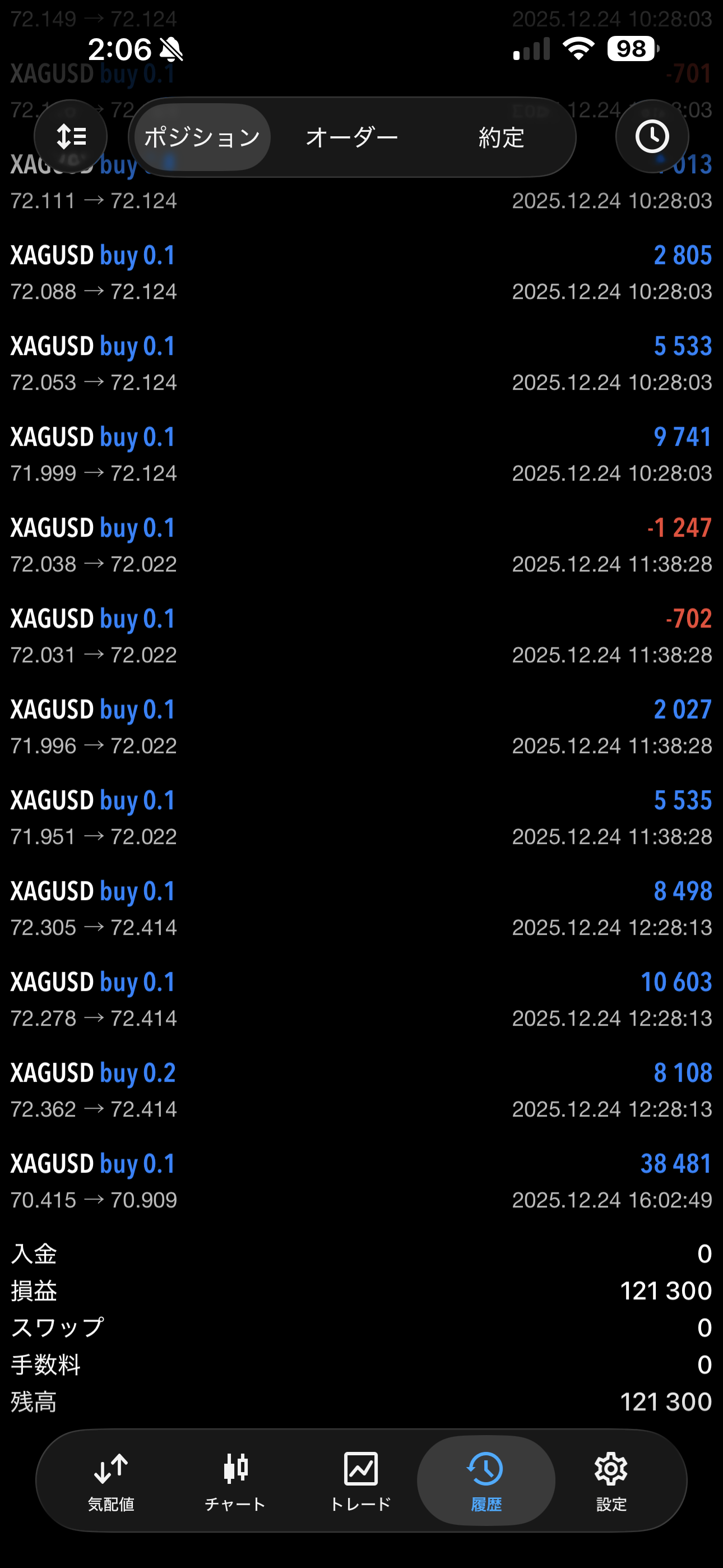This screenshot has width=723, height=1568.
Task: Switch to the 約定 segment
Action: click(501, 137)
